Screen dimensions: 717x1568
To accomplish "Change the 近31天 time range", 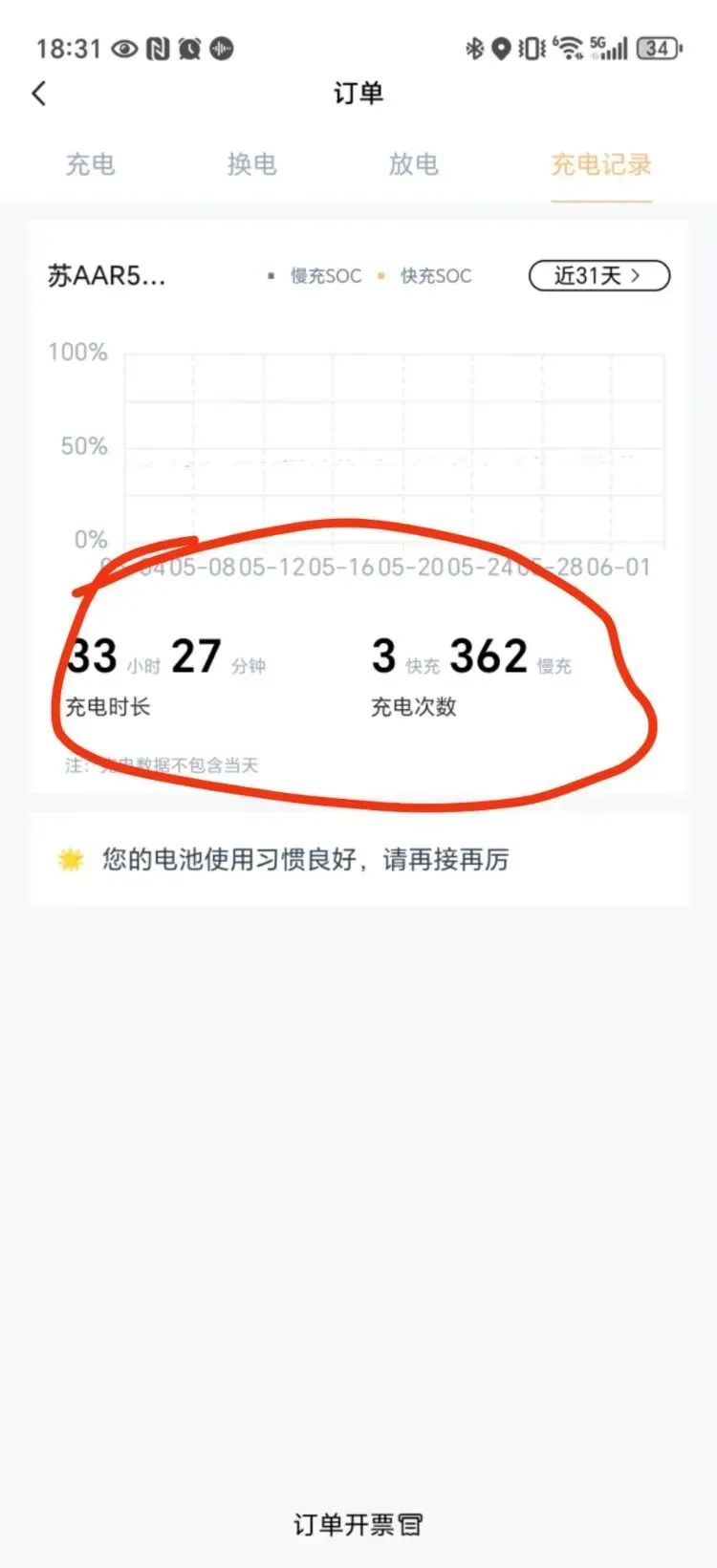I will [x=598, y=276].
